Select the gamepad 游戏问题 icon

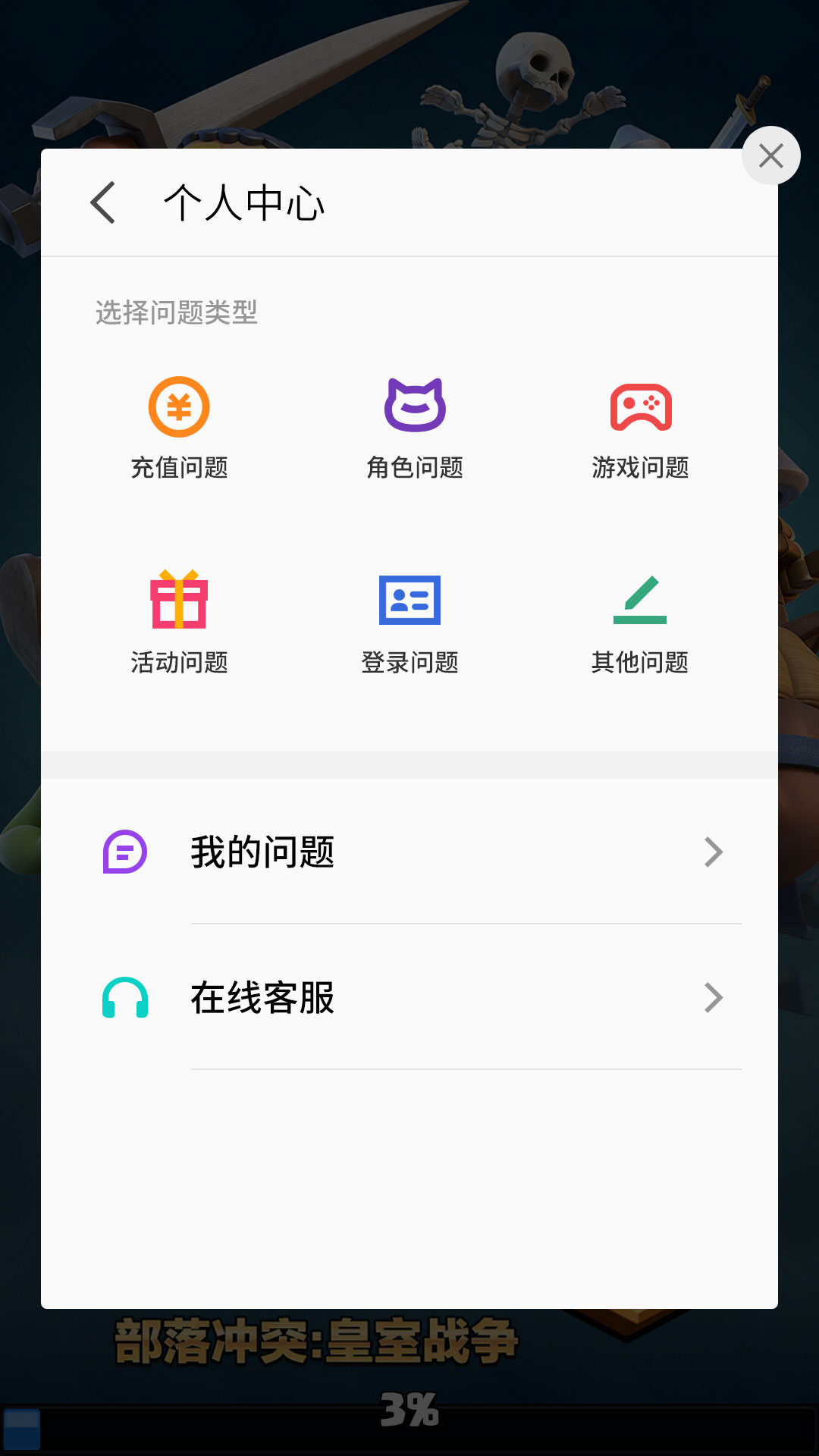click(641, 408)
